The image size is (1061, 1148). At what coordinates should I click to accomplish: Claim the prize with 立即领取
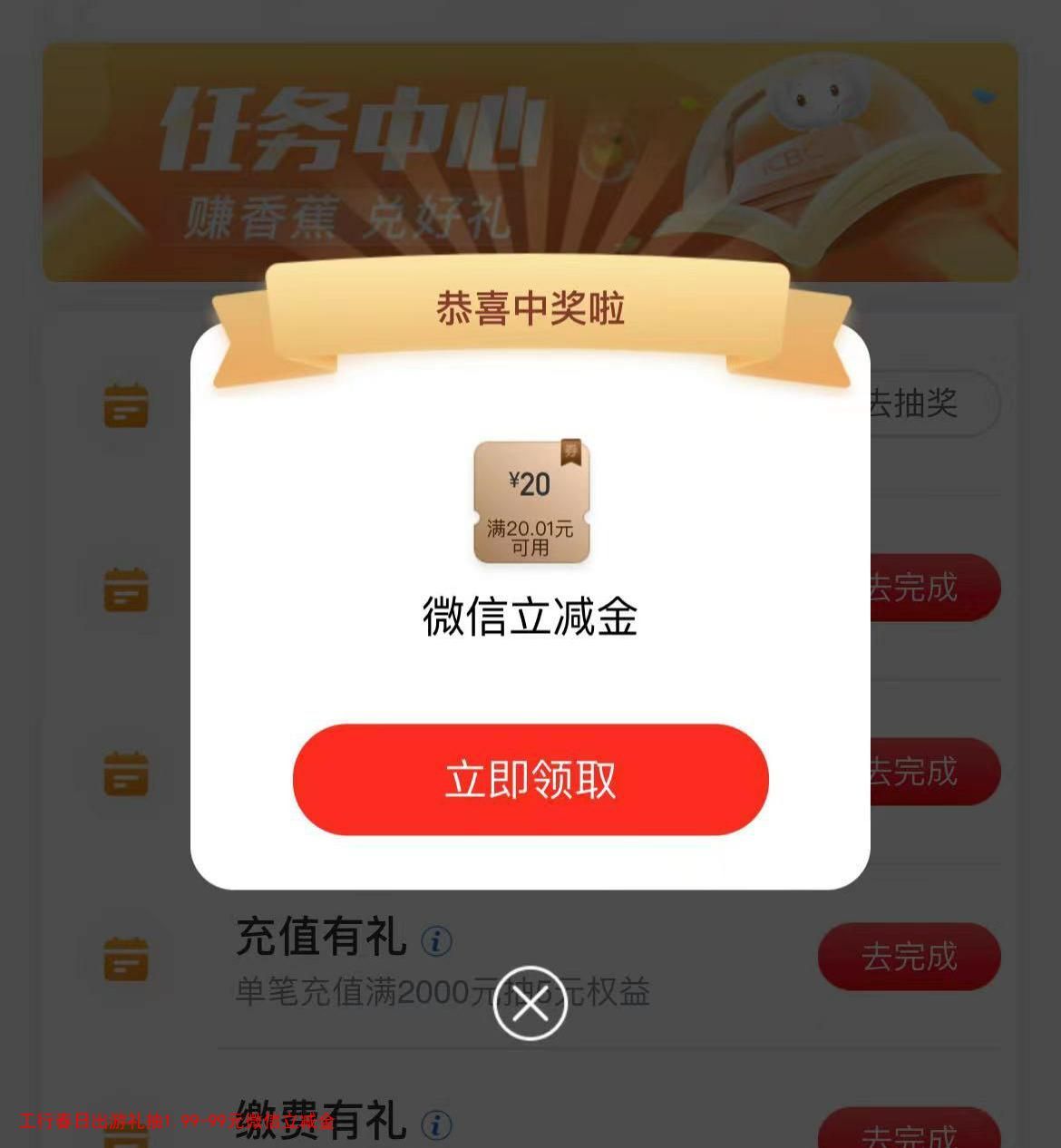530,779
